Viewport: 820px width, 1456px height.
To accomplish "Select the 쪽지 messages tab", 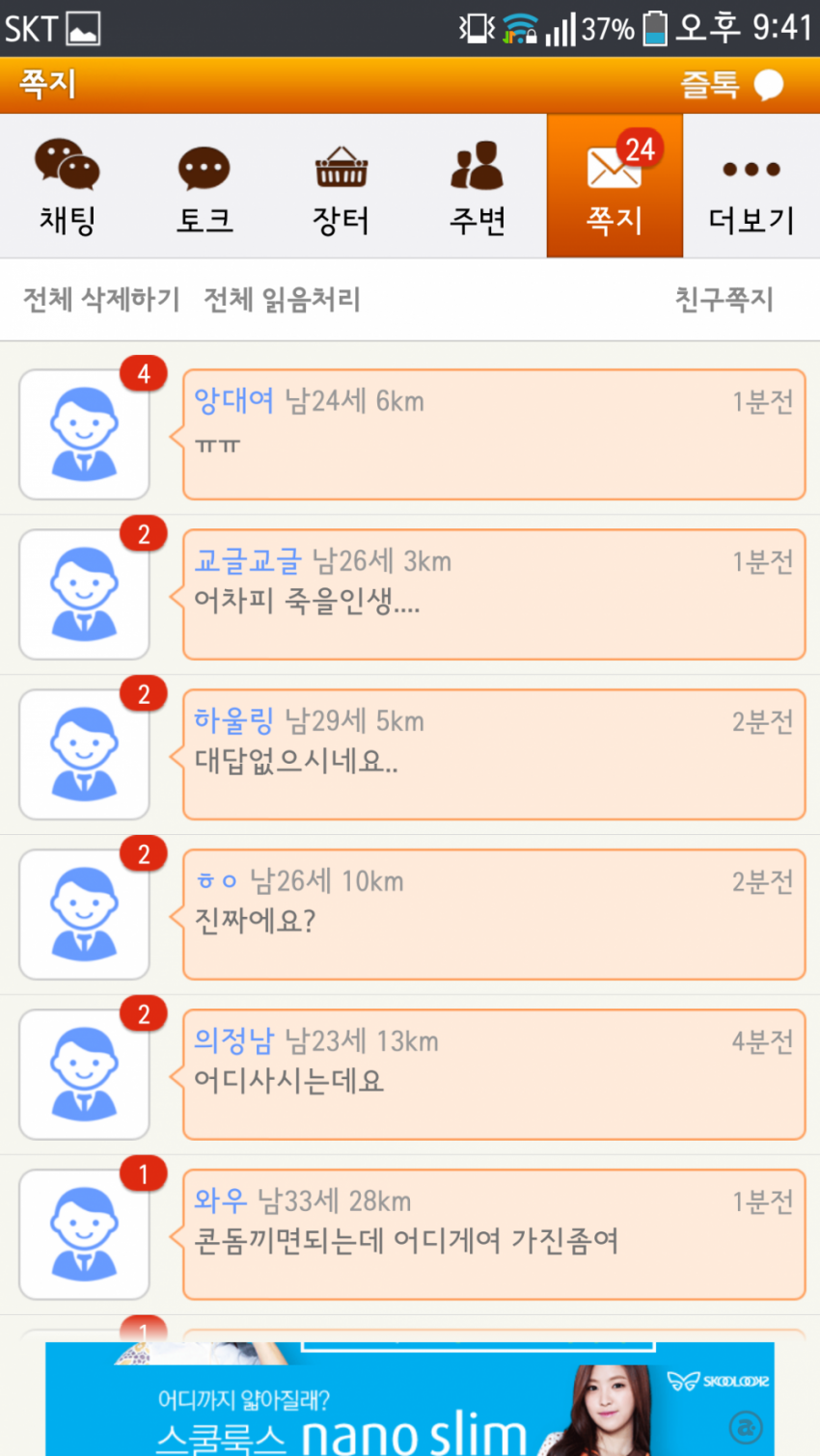I will click(x=615, y=187).
